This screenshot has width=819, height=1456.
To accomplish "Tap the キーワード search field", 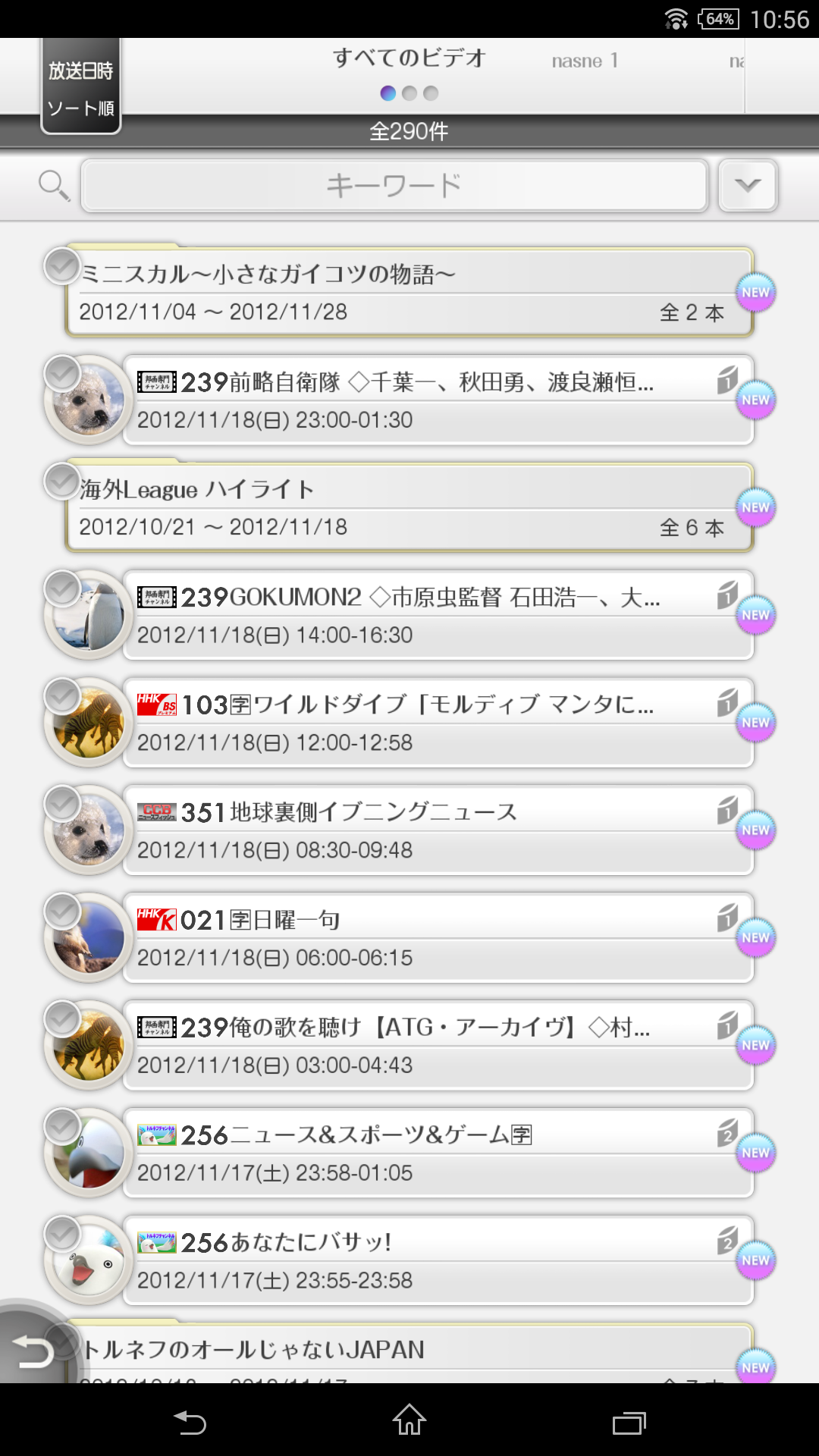I will (x=394, y=186).
